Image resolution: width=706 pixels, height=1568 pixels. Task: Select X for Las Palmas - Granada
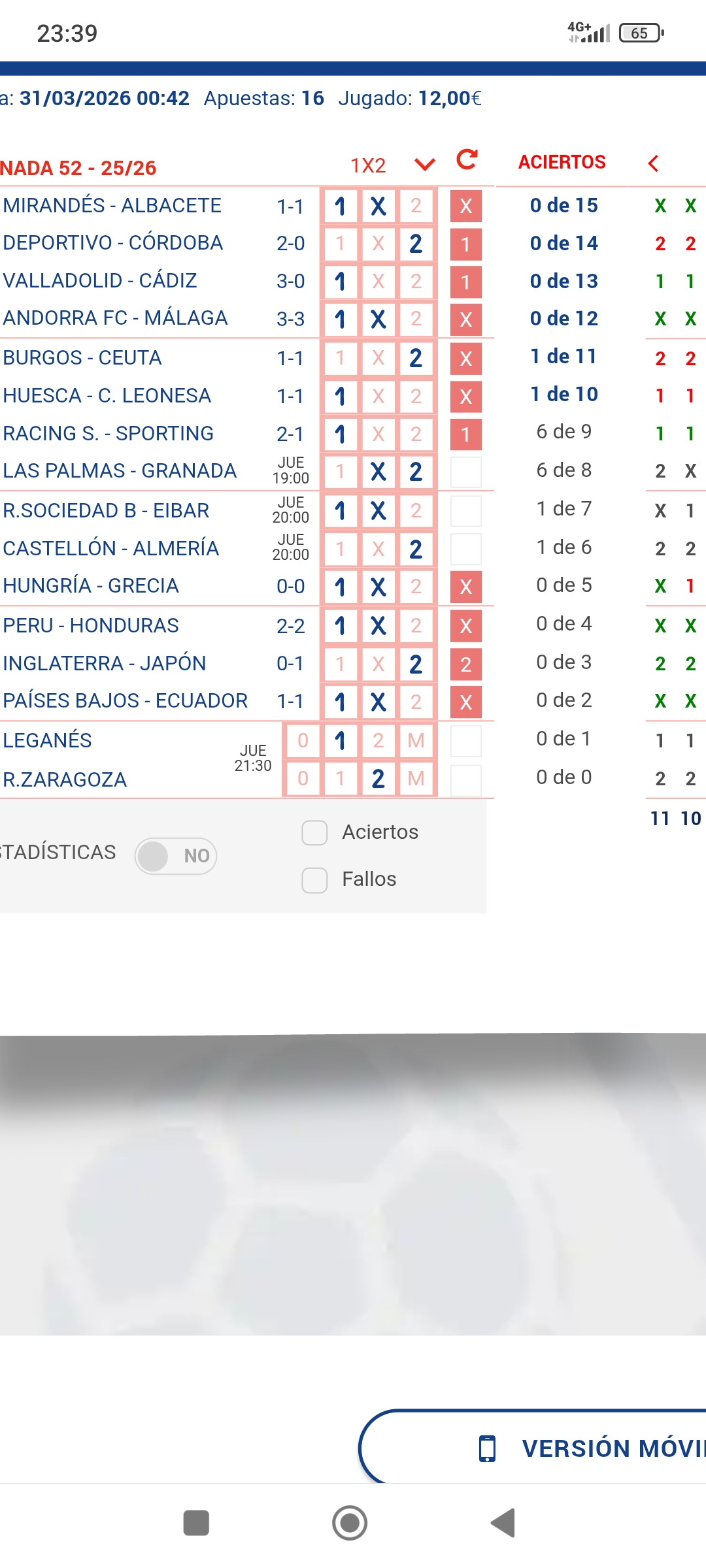pyautogui.click(x=378, y=472)
